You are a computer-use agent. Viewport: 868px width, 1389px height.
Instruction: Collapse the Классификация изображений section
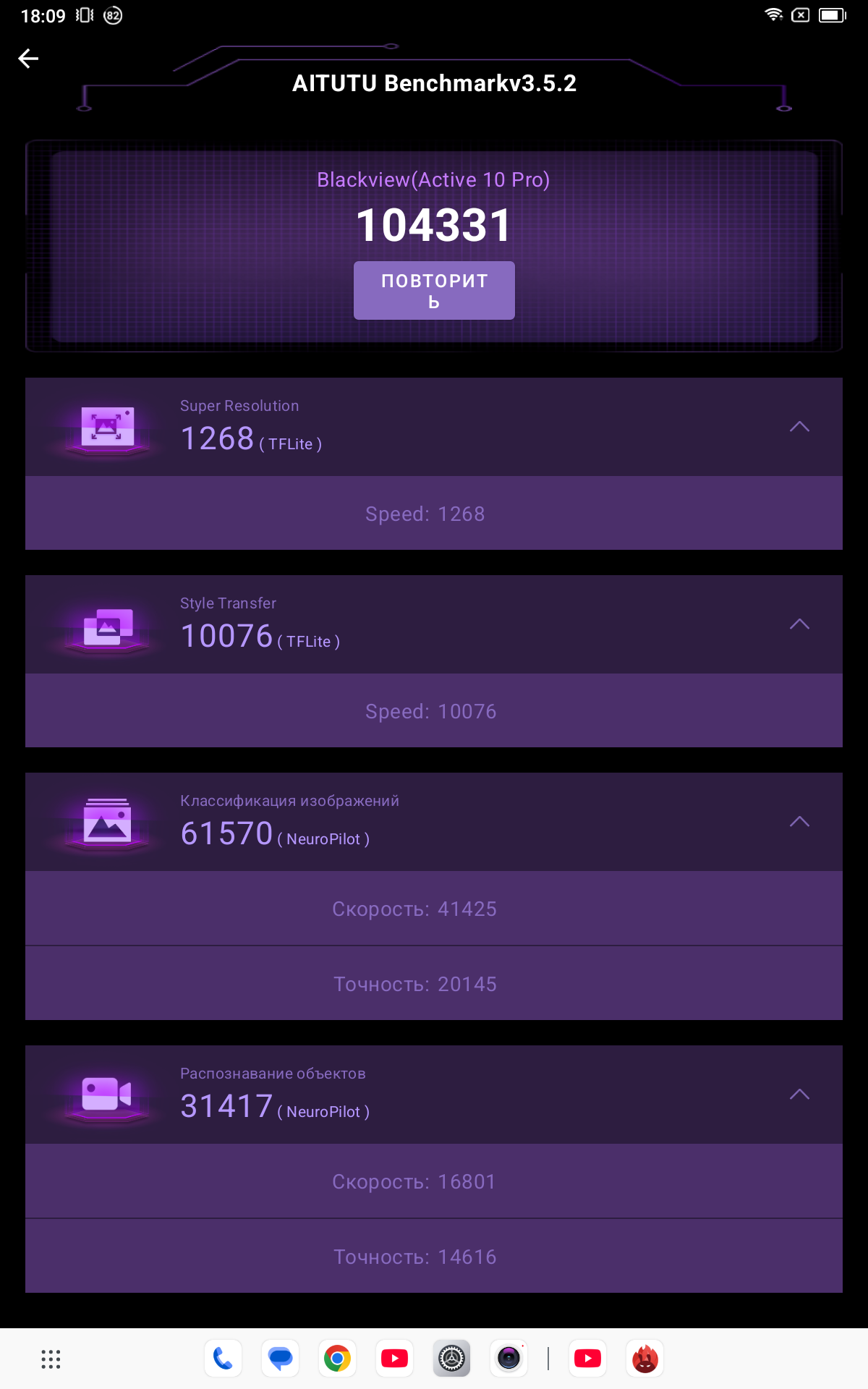click(799, 822)
